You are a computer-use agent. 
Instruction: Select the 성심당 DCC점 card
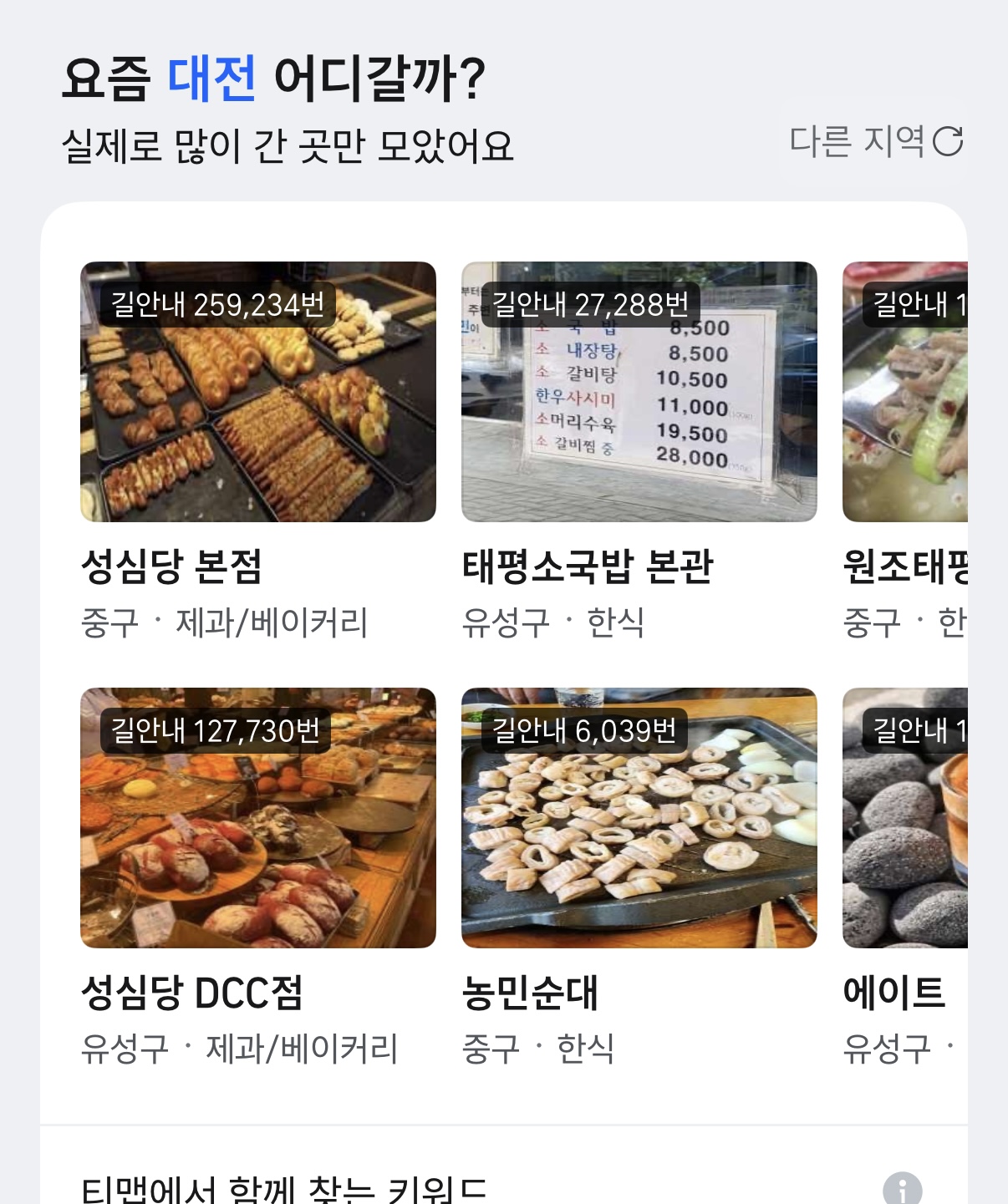coord(257,818)
